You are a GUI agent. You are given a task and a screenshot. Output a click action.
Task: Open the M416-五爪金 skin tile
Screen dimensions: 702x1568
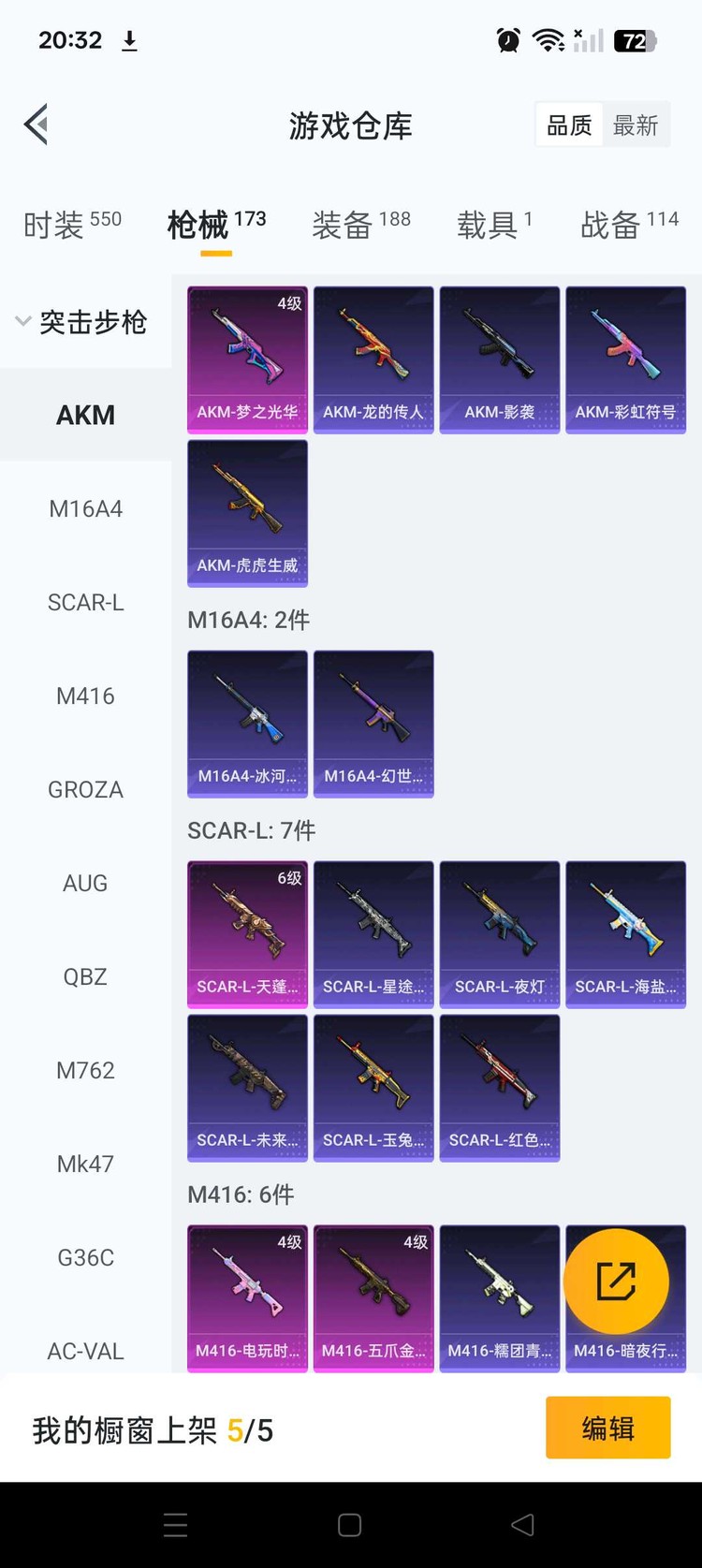click(x=373, y=1298)
